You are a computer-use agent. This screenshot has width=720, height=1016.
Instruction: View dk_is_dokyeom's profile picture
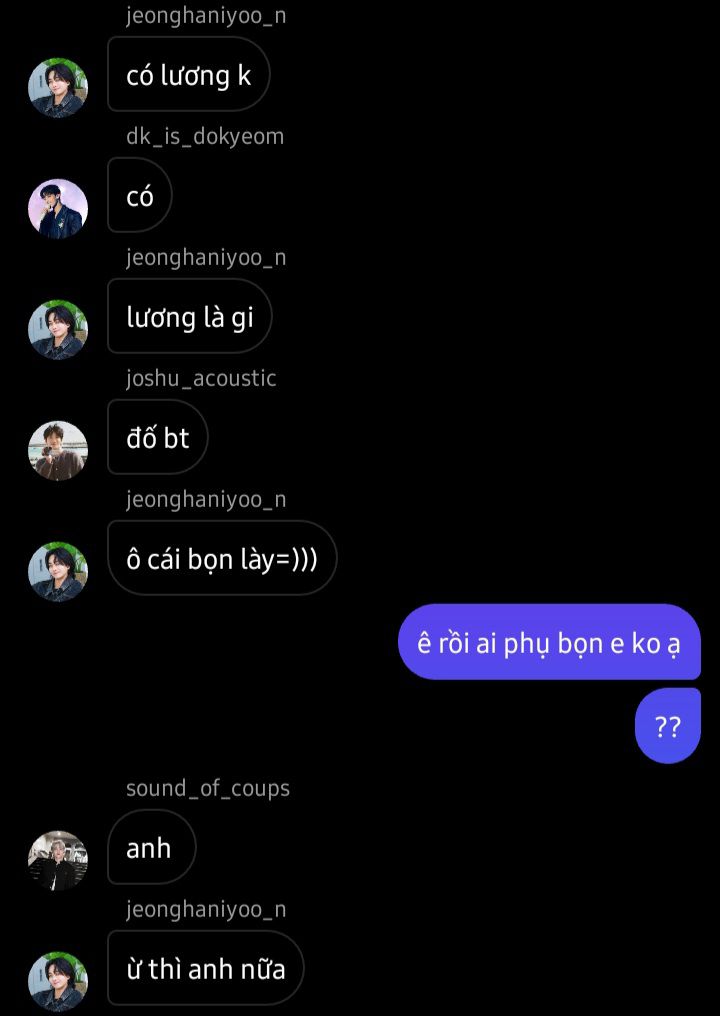(x=58, y=209)
